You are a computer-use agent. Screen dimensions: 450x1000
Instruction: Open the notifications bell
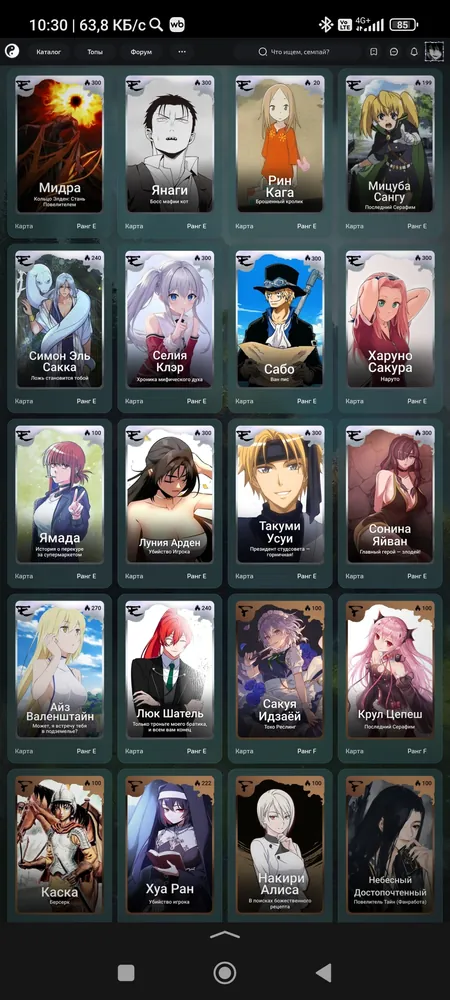(x=414, y=52)
